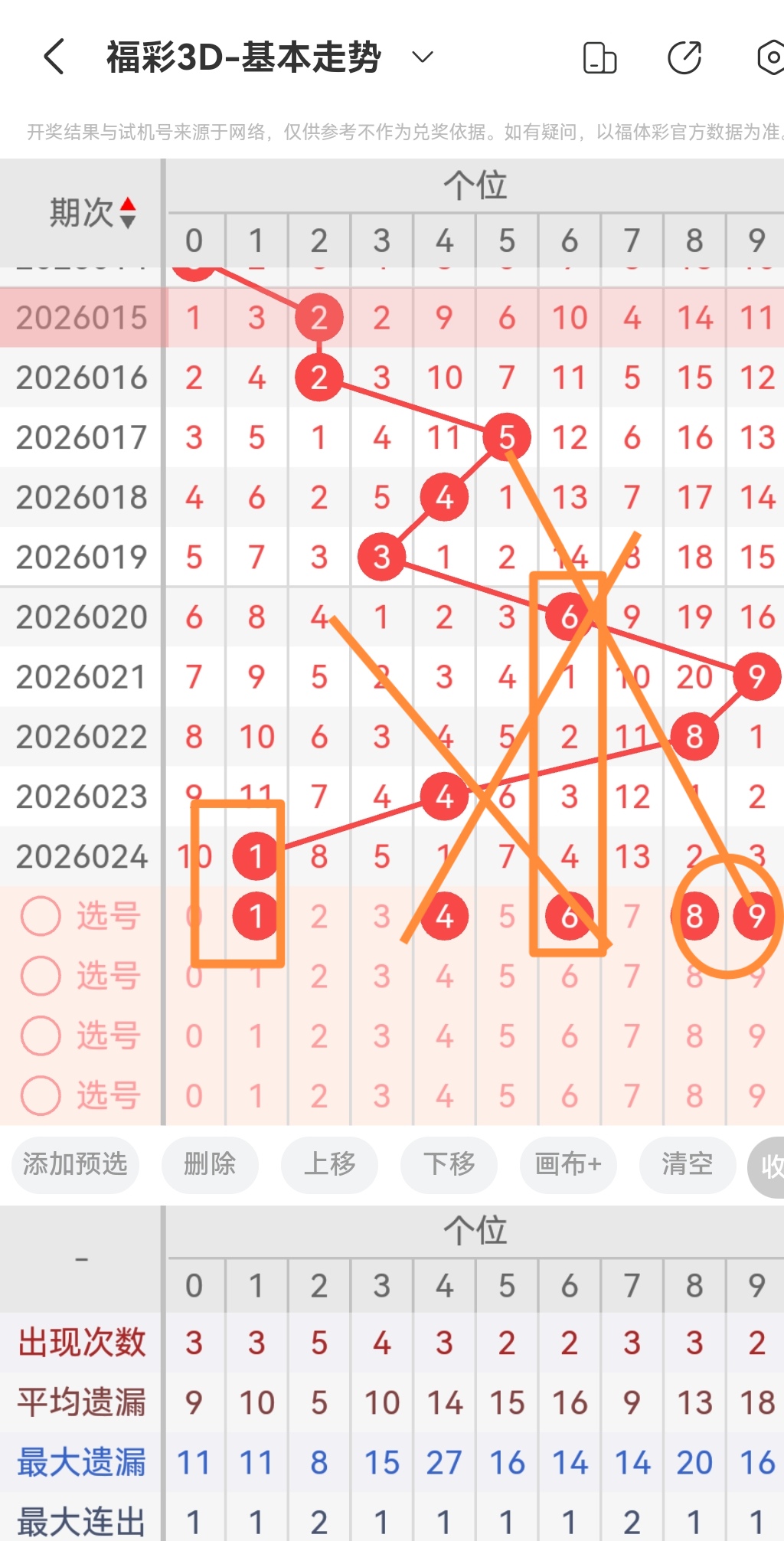Select the first 选号 radio circle
The image size is (784, 1541).
tap(41, 916)
